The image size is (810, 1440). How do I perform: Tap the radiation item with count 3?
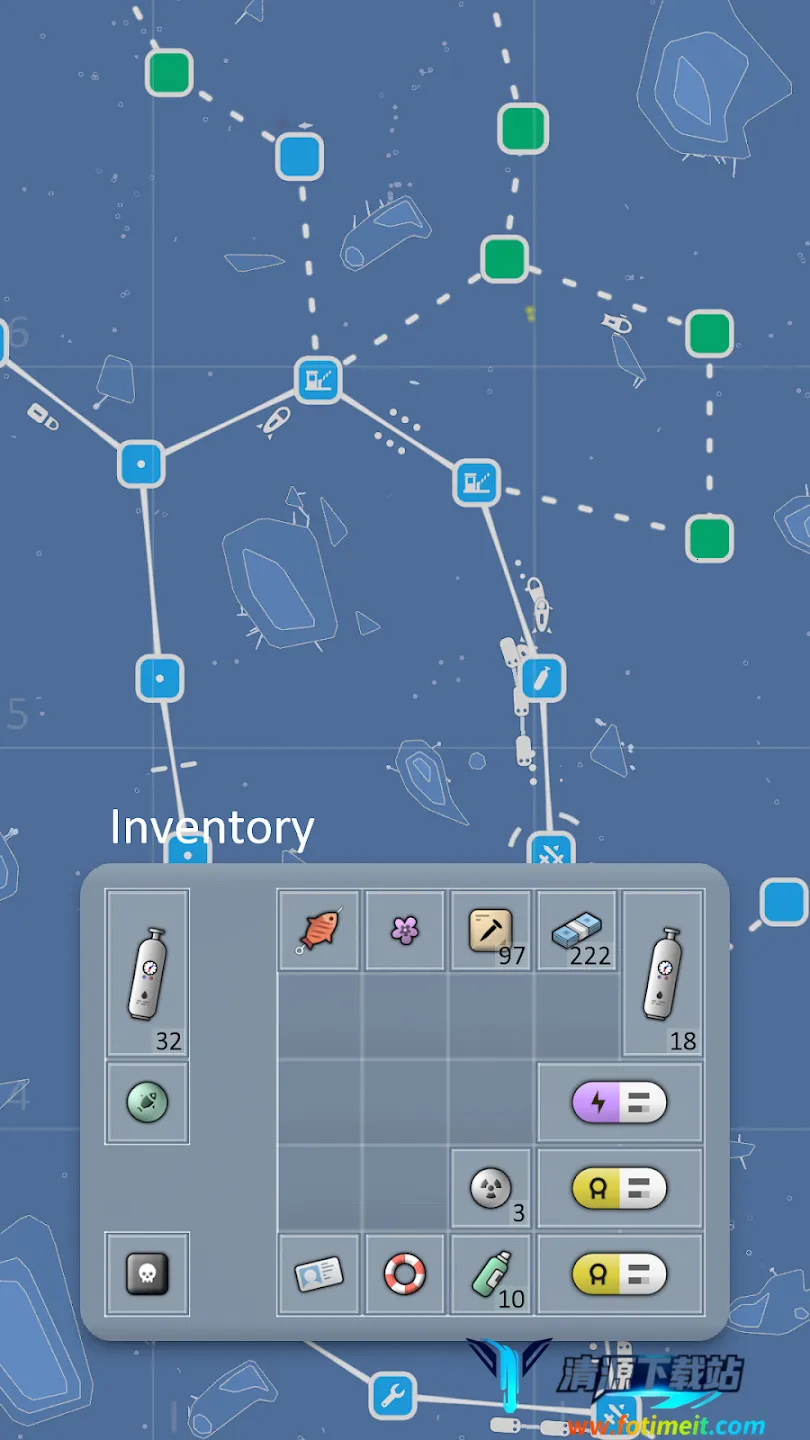pyautogui.click(x=491, y=1188)
